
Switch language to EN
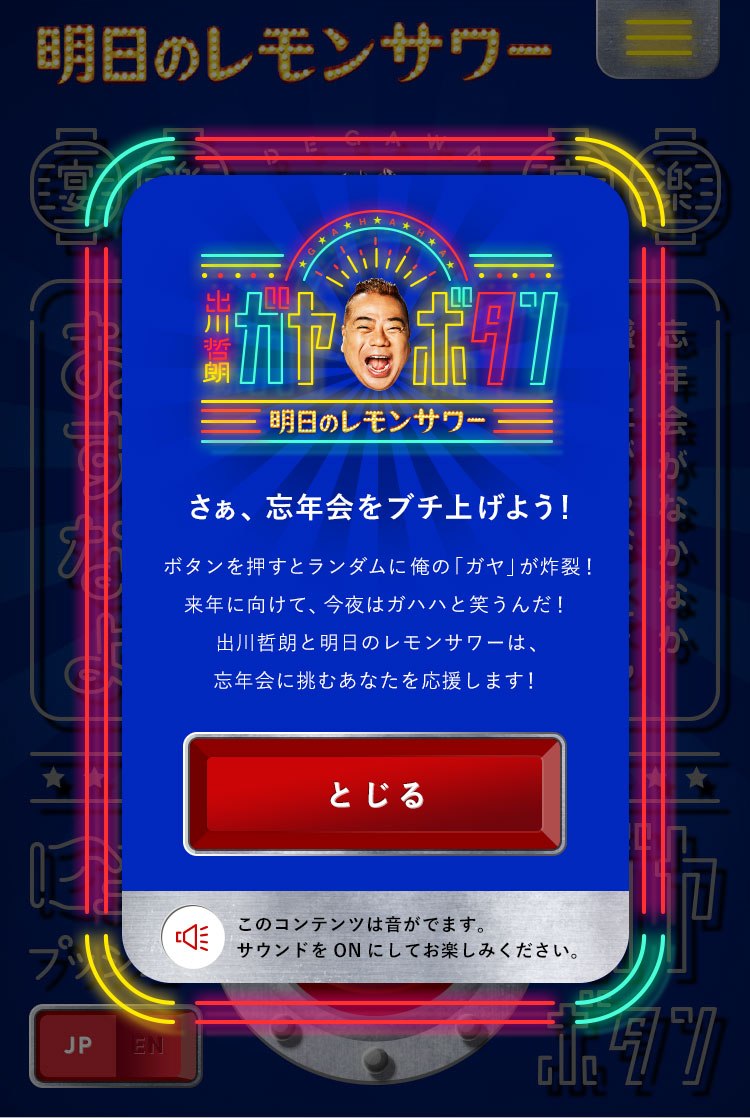(x=149, y=1047)
